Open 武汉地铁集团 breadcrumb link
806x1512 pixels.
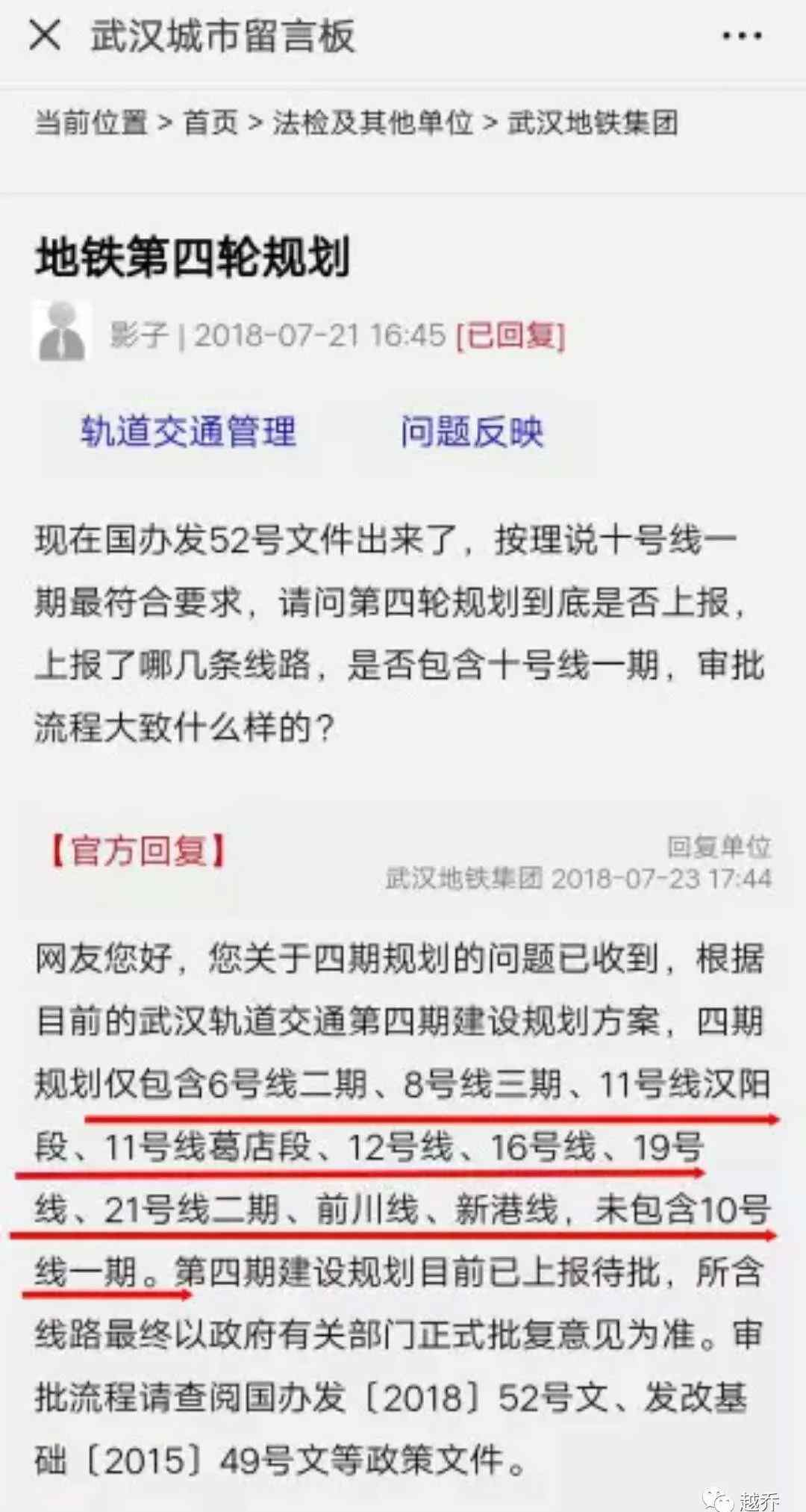coord(593,122)
